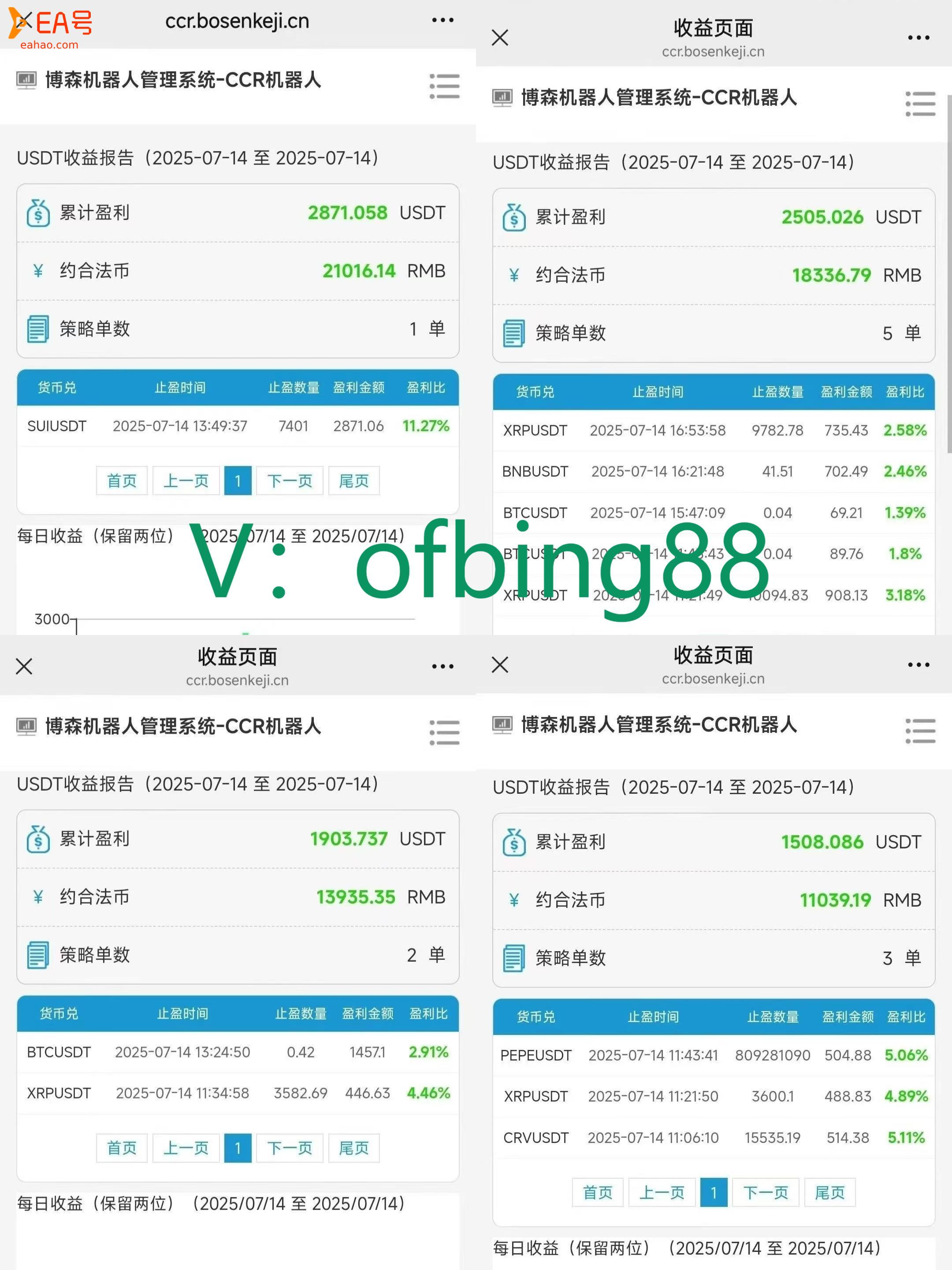The width and height of the screenshot is (952, 1270).
Task: Click the list menu icon in the bottom-left report
Action: (445, 732)
